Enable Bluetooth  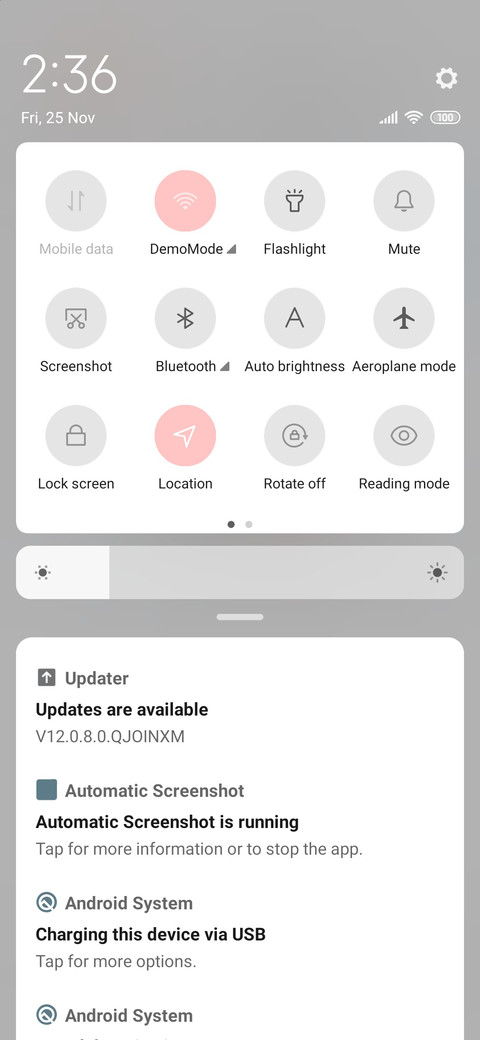coord(185,318)
